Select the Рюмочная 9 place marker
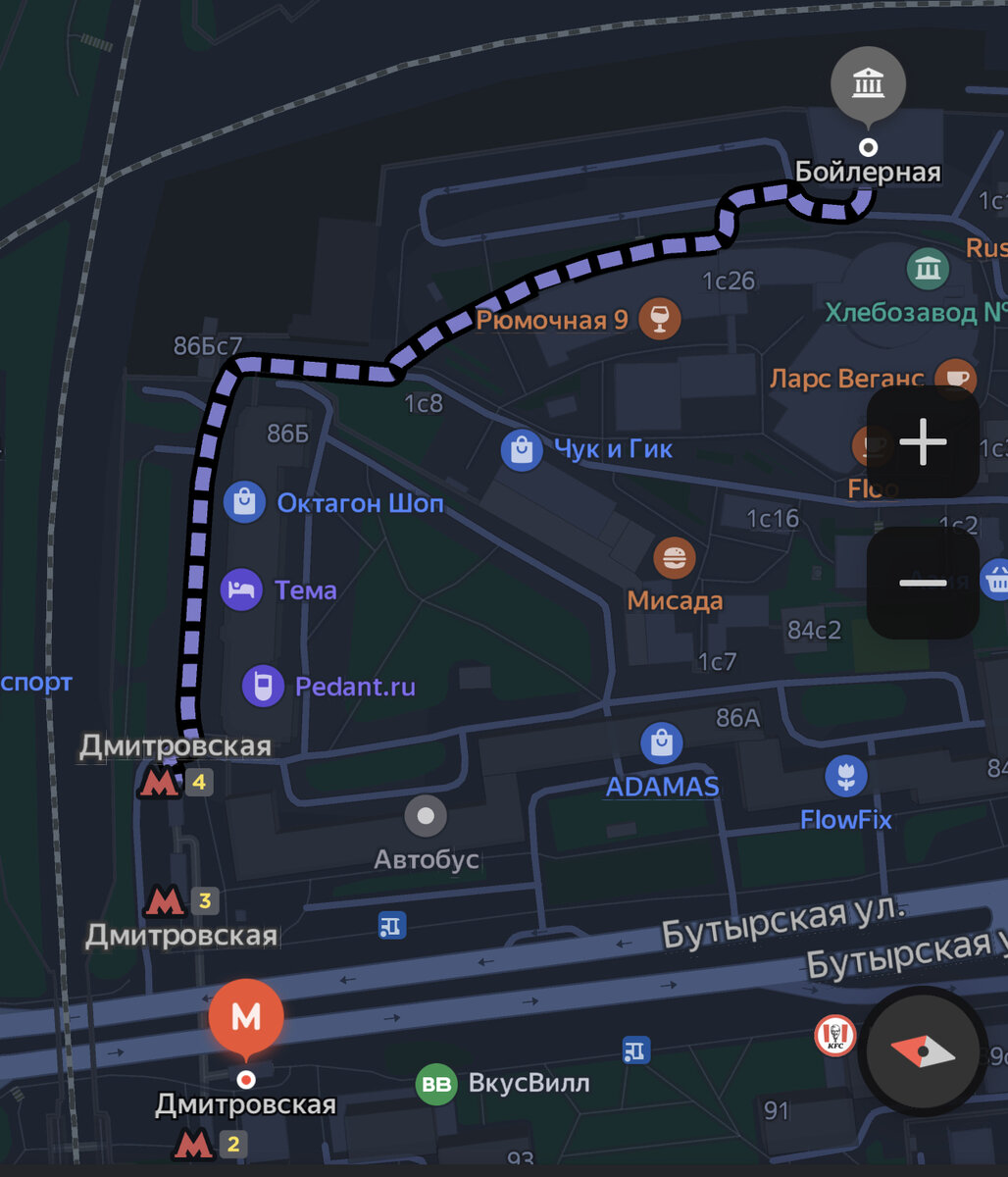Viewport: 1008px width, 1177px height. click(x=659, y=319)
